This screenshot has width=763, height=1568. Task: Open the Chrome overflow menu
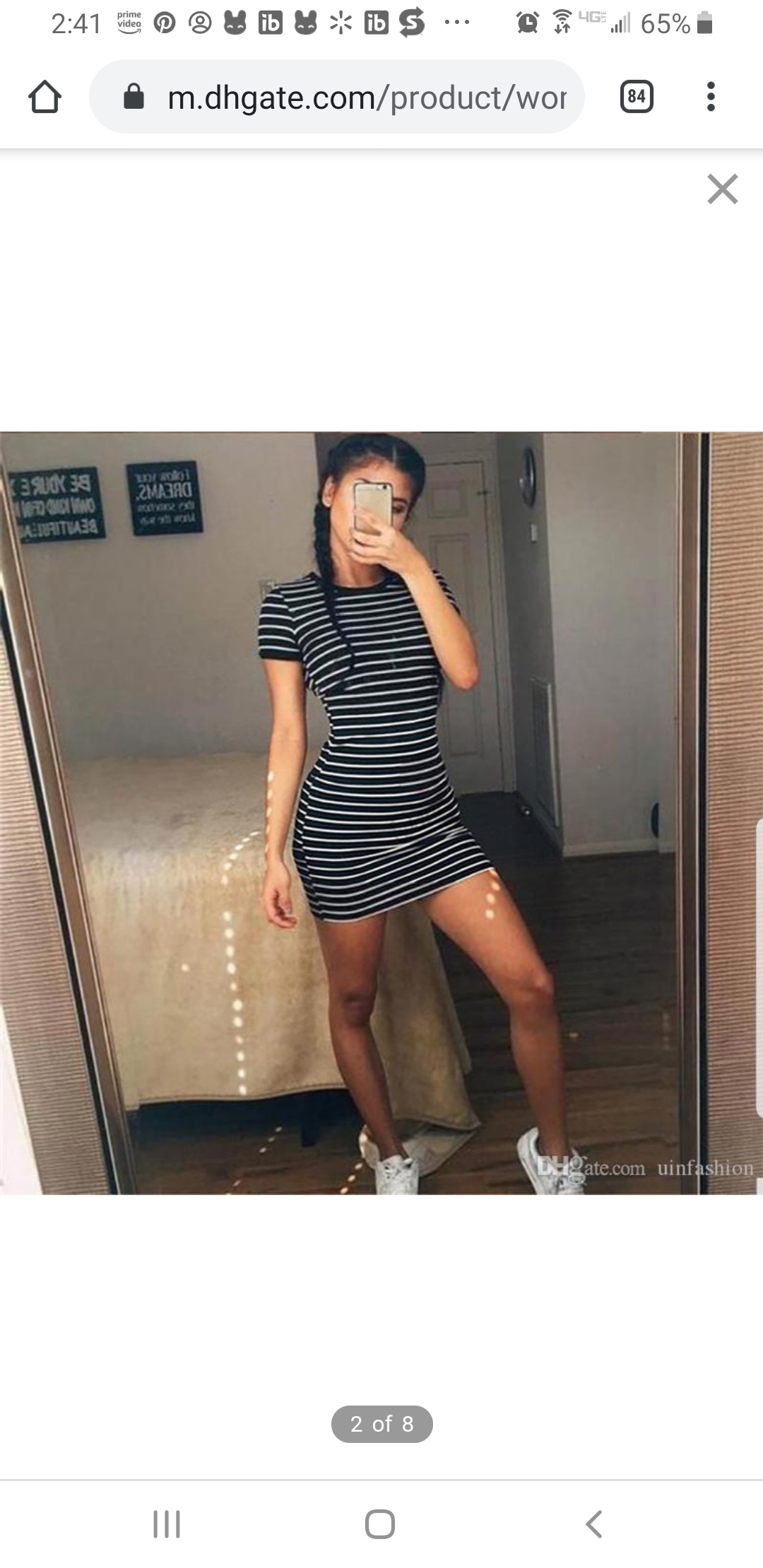711,97
